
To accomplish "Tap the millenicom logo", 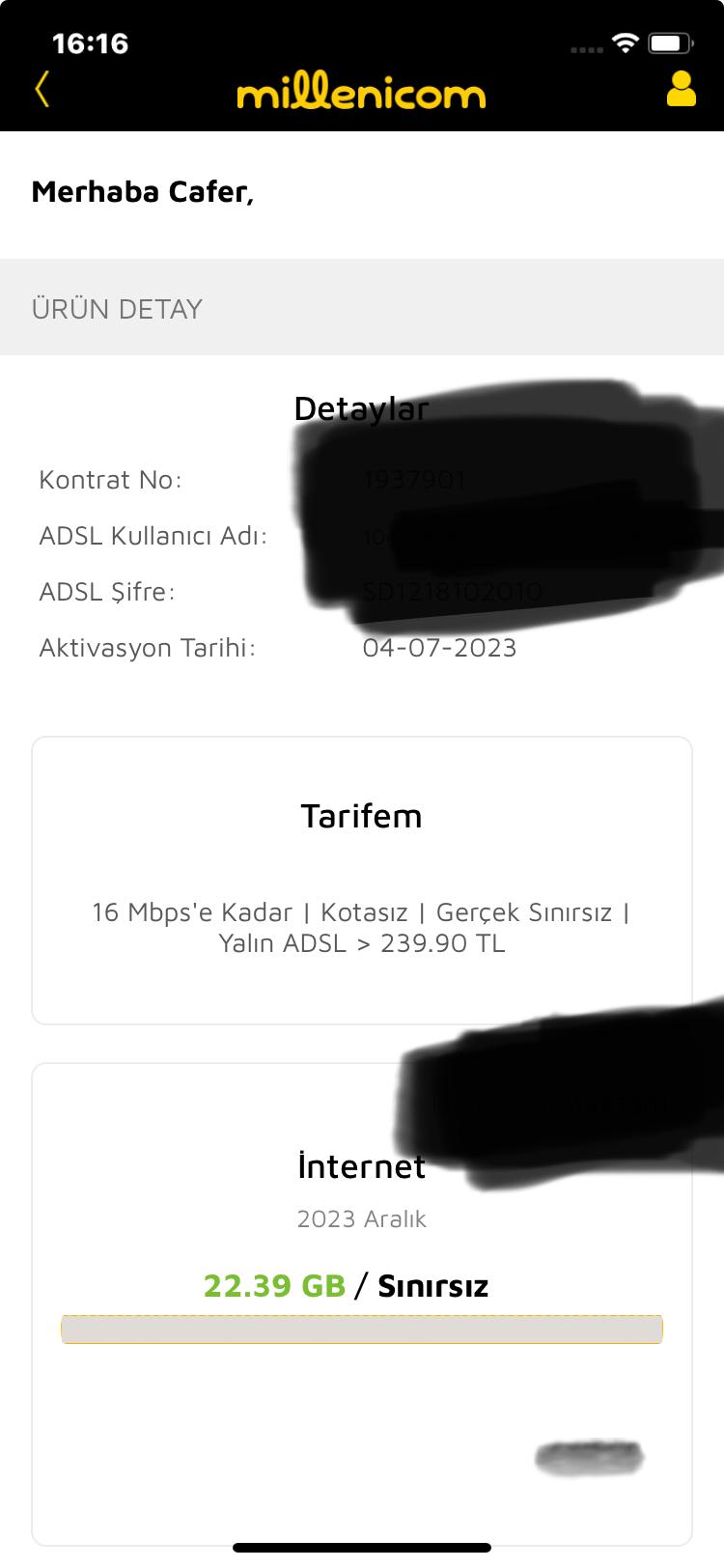I will [x=361, y=93].
